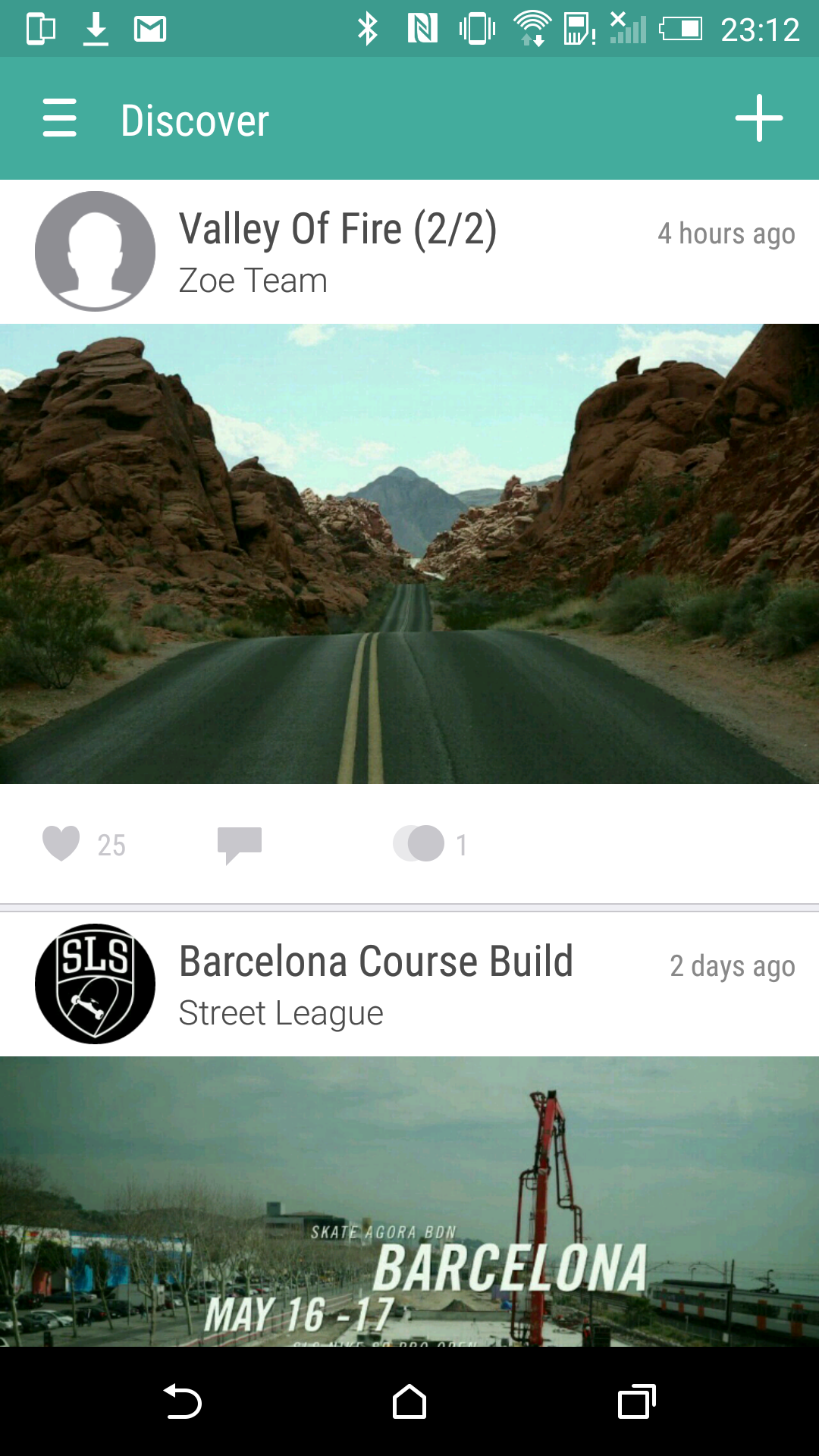Image resolution: width=819 pixels, height=1456 pixels.
Task: Tap the plus icon to create new
Action: pos(758,118)
